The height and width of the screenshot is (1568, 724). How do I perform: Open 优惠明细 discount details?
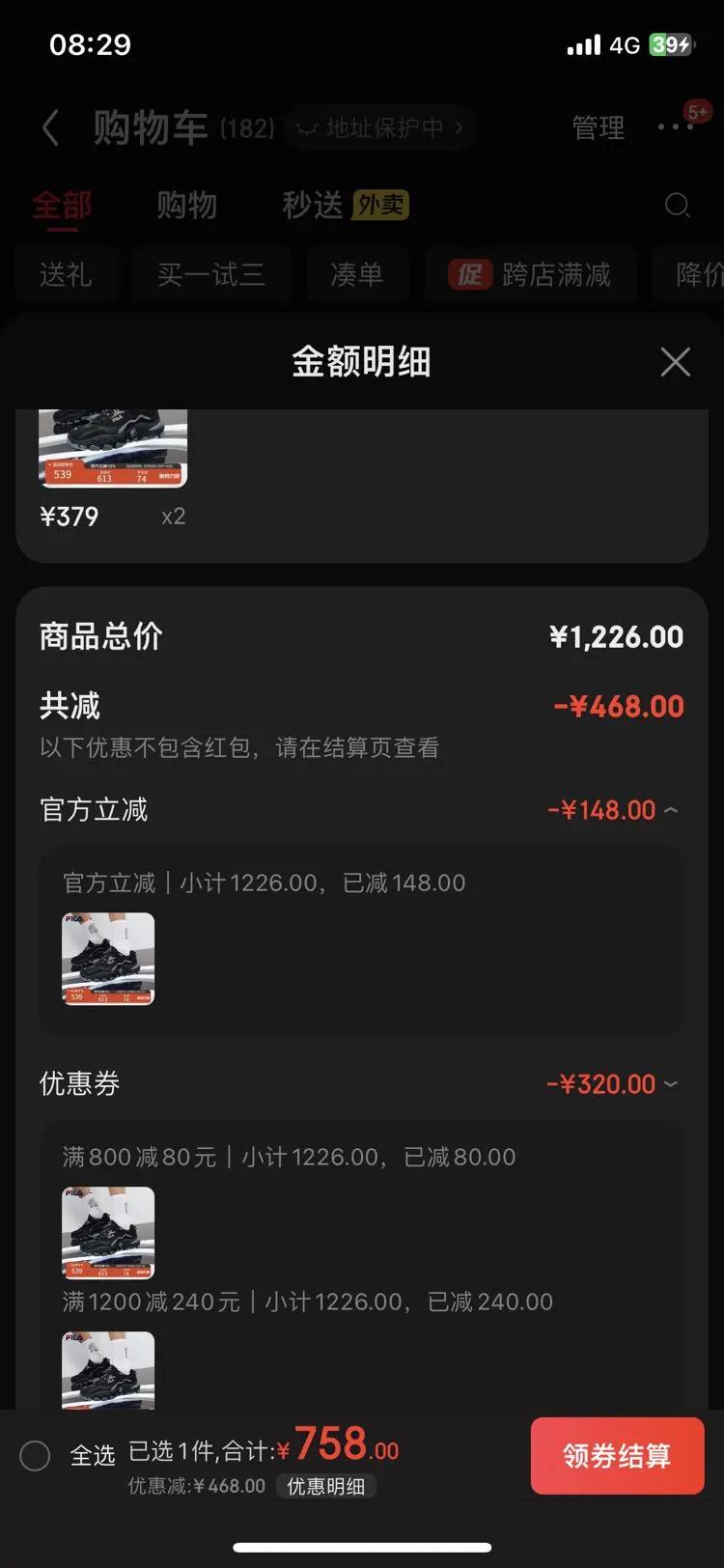[x=325, y=1486]
